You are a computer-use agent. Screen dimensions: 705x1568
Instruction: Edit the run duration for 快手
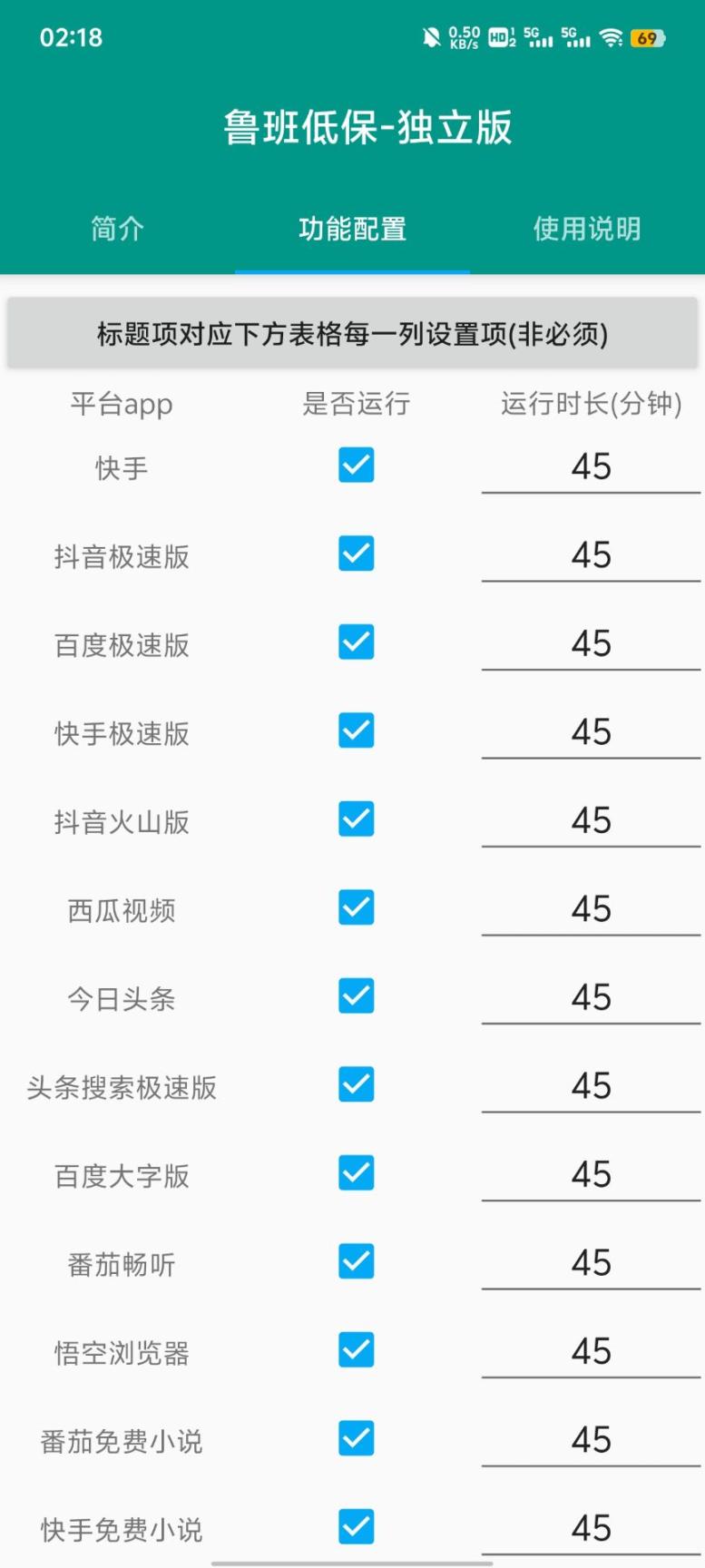(x=592, y=466)
